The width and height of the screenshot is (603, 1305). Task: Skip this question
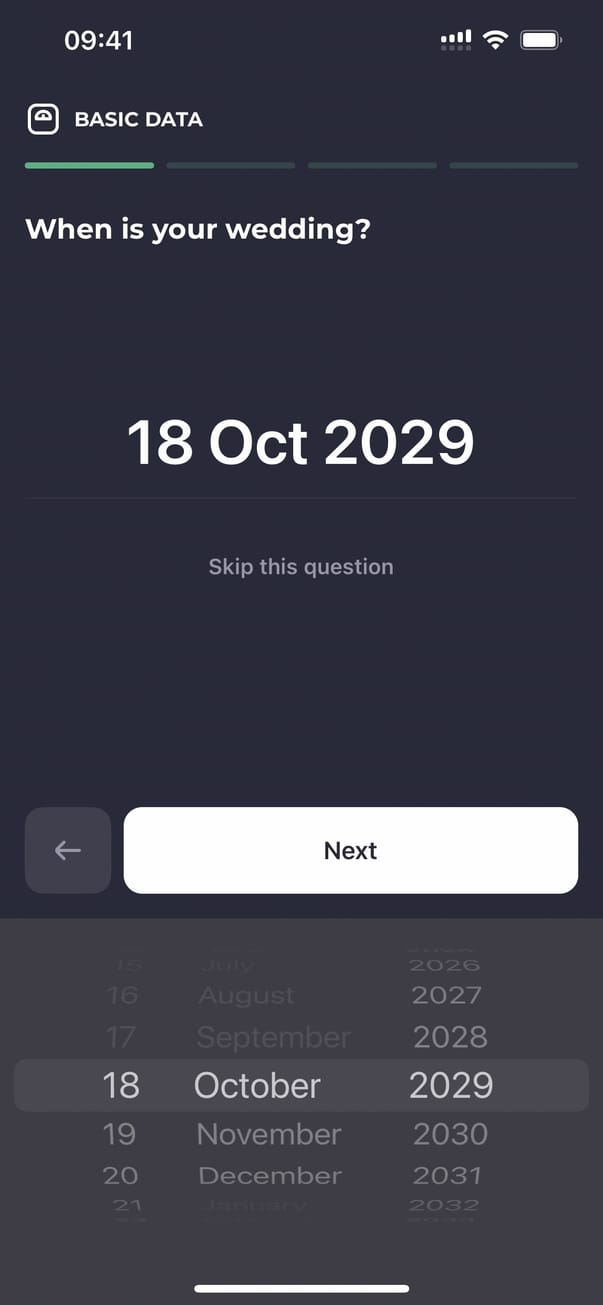click(x=301, y=567)
